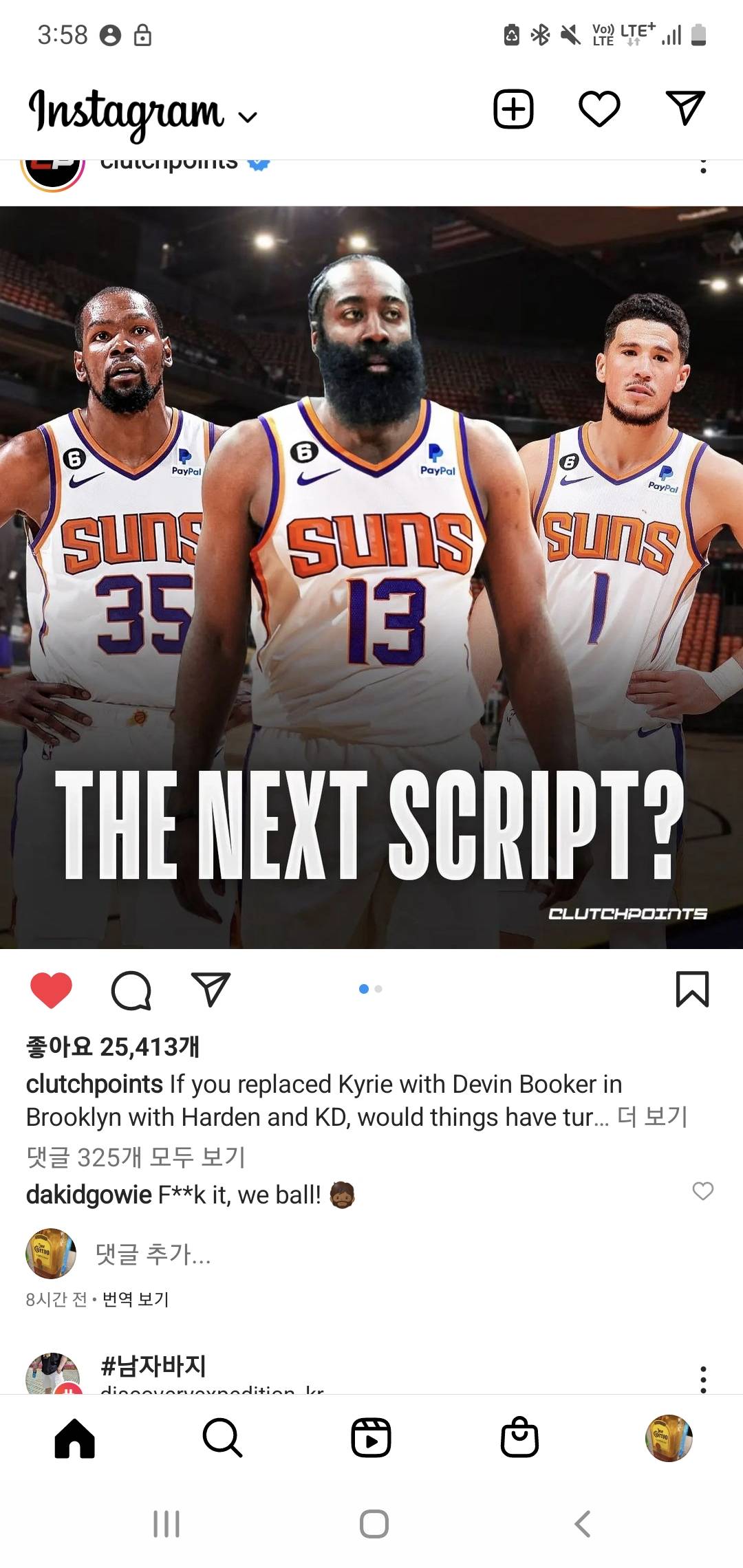Image resolution: width=743 pixels, height=1568 pixels.
Task: Open overflow menu on clutchpoints post
Action: 702,166
